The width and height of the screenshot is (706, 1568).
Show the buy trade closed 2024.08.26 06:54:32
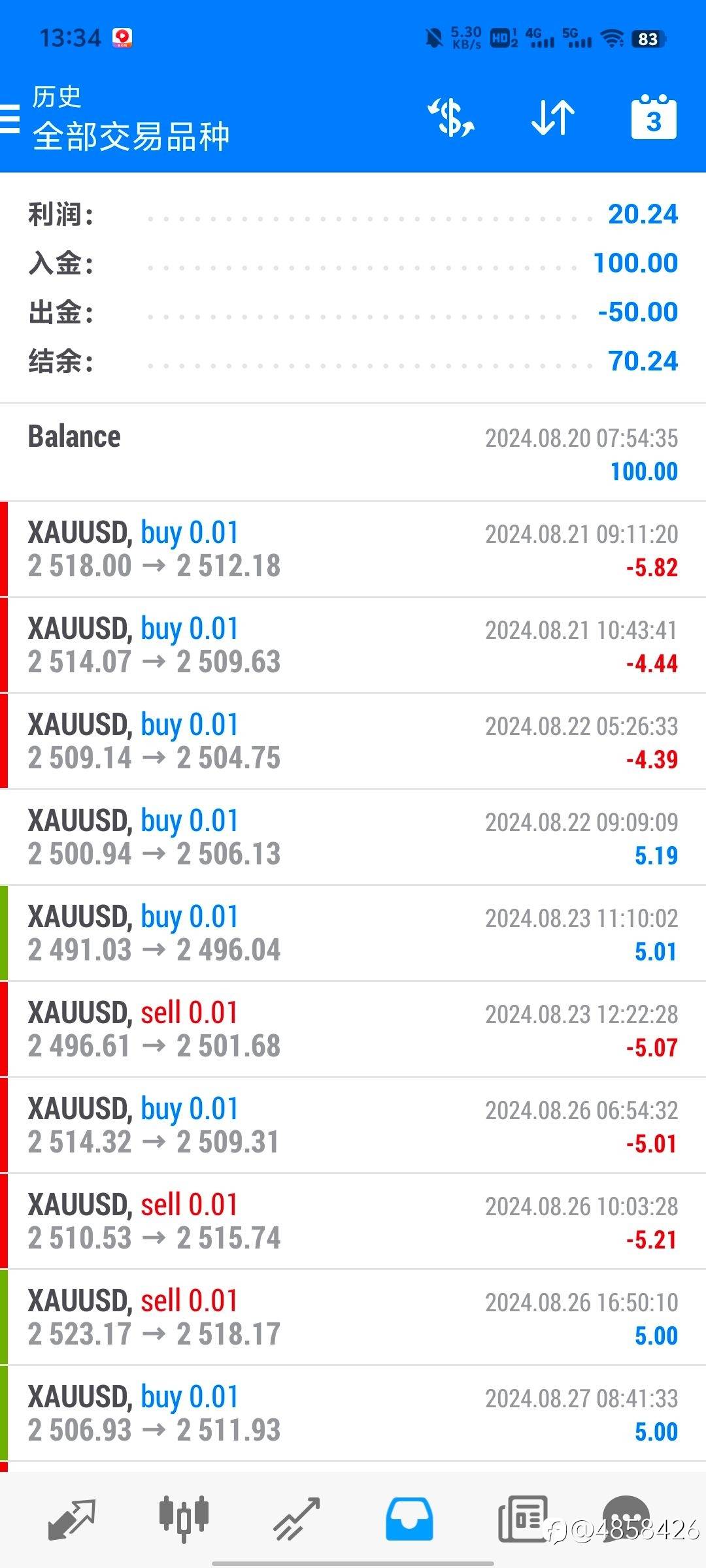click(x=353, y=1126)
